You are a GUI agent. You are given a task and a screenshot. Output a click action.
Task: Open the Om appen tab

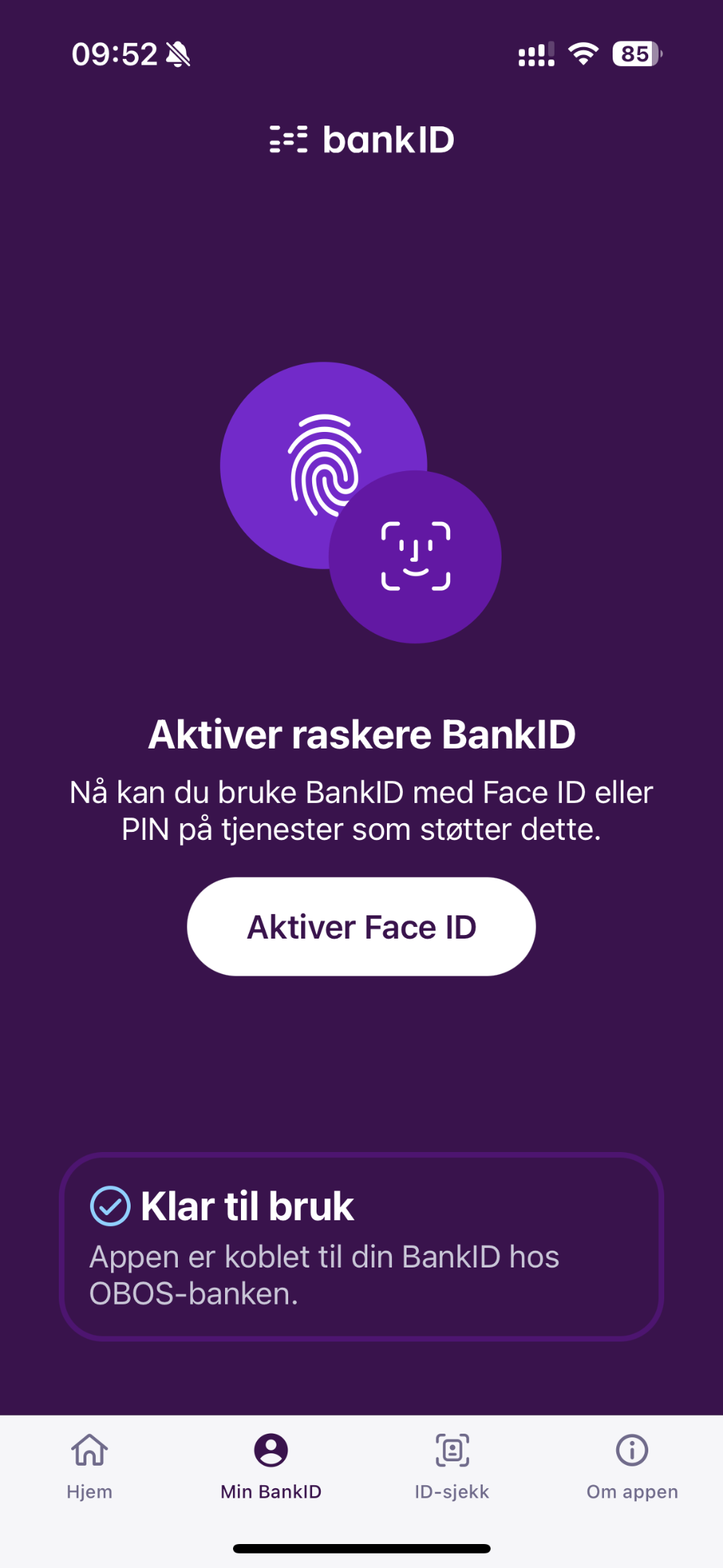click(x=632, y=1468)
